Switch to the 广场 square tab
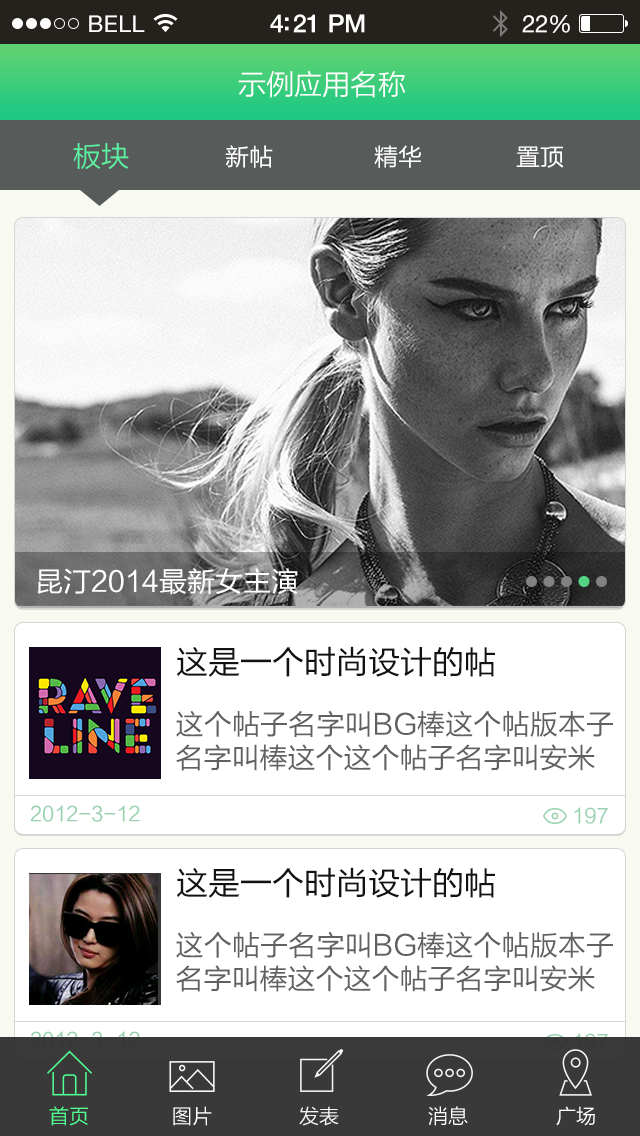Screen dimensions: 640x1136 575,1088
